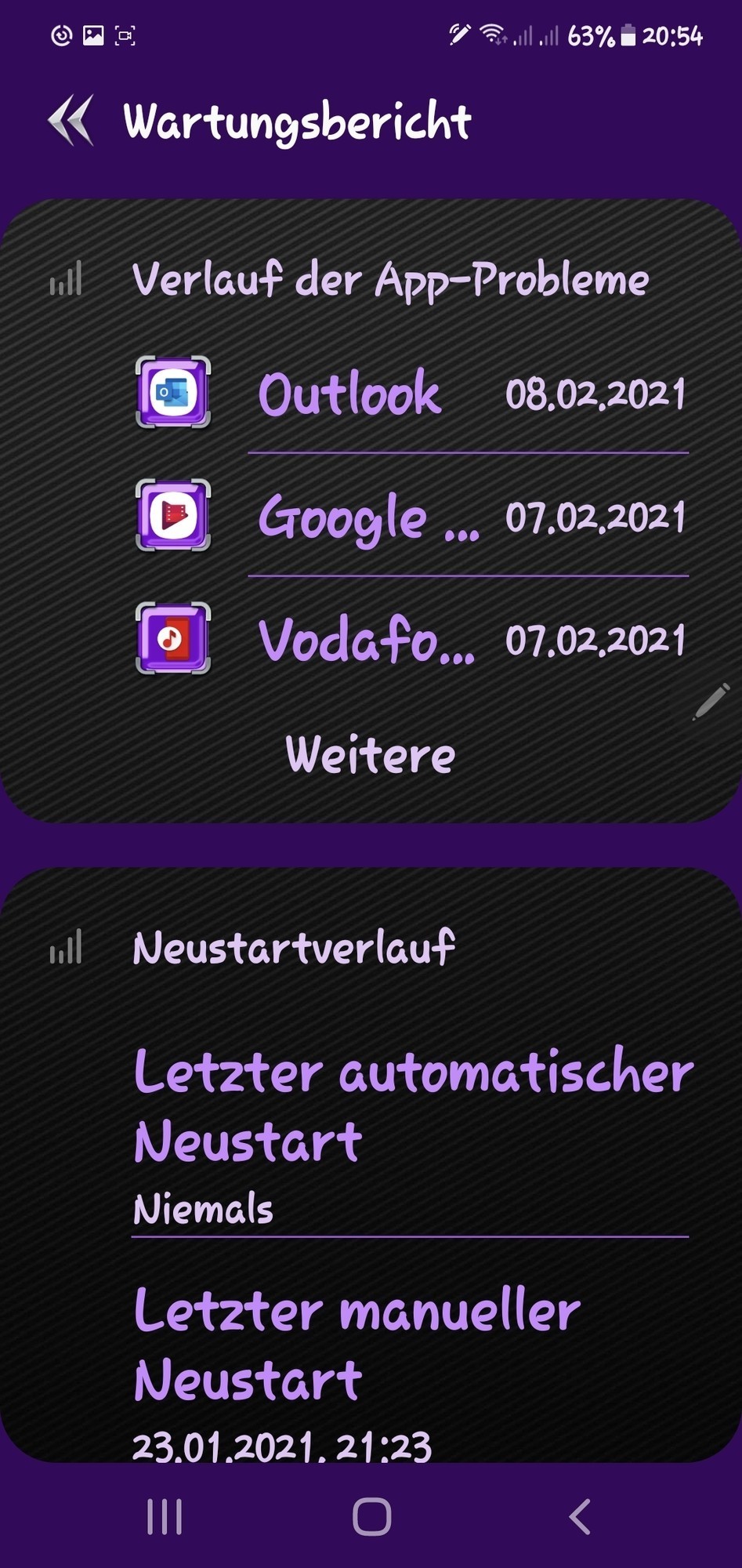The height and width of the screenshot is (1568, 742).
Task: Go to the home screen
Action: pos(371,1517)
